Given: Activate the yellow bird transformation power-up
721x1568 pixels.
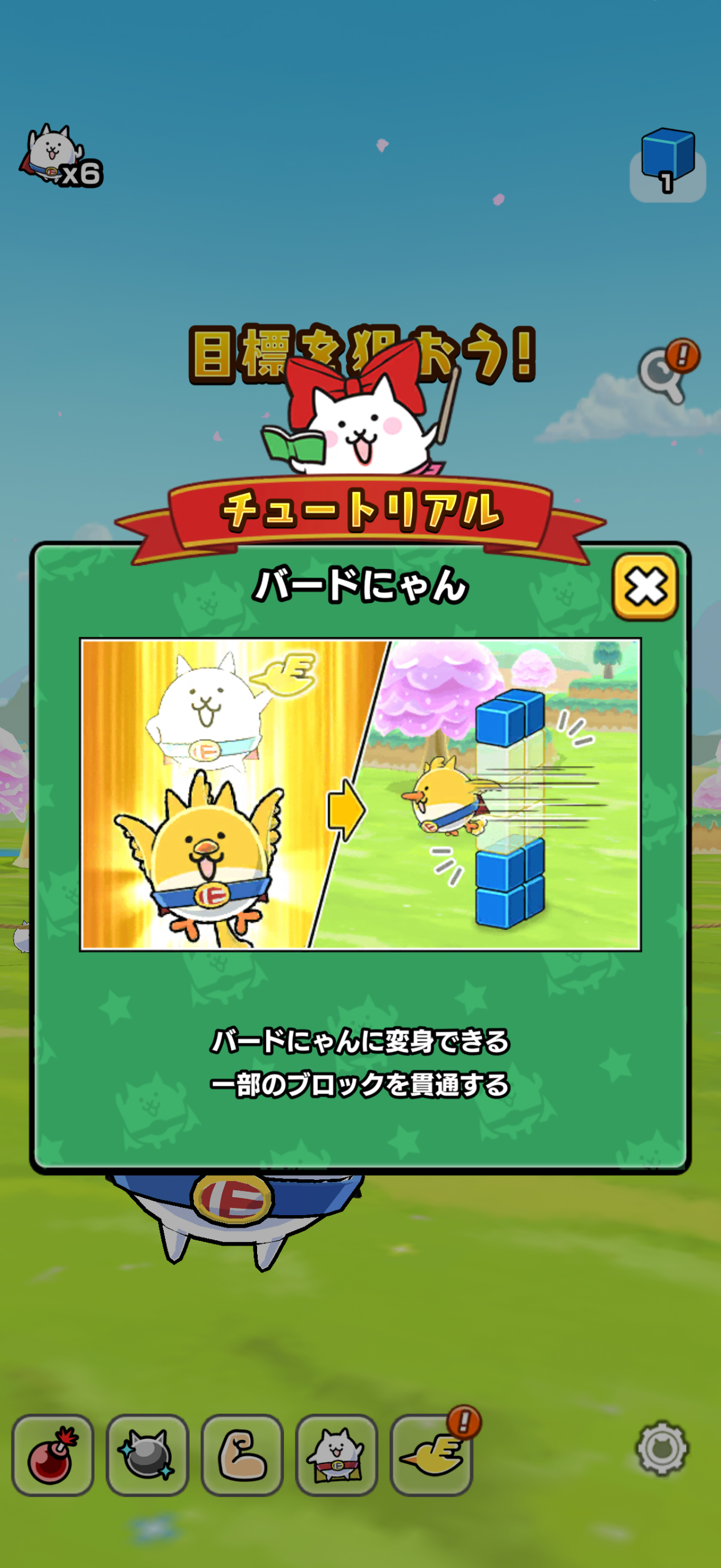Looking at the screenshot, I should pyautogui.click(x=431, y=1454).
